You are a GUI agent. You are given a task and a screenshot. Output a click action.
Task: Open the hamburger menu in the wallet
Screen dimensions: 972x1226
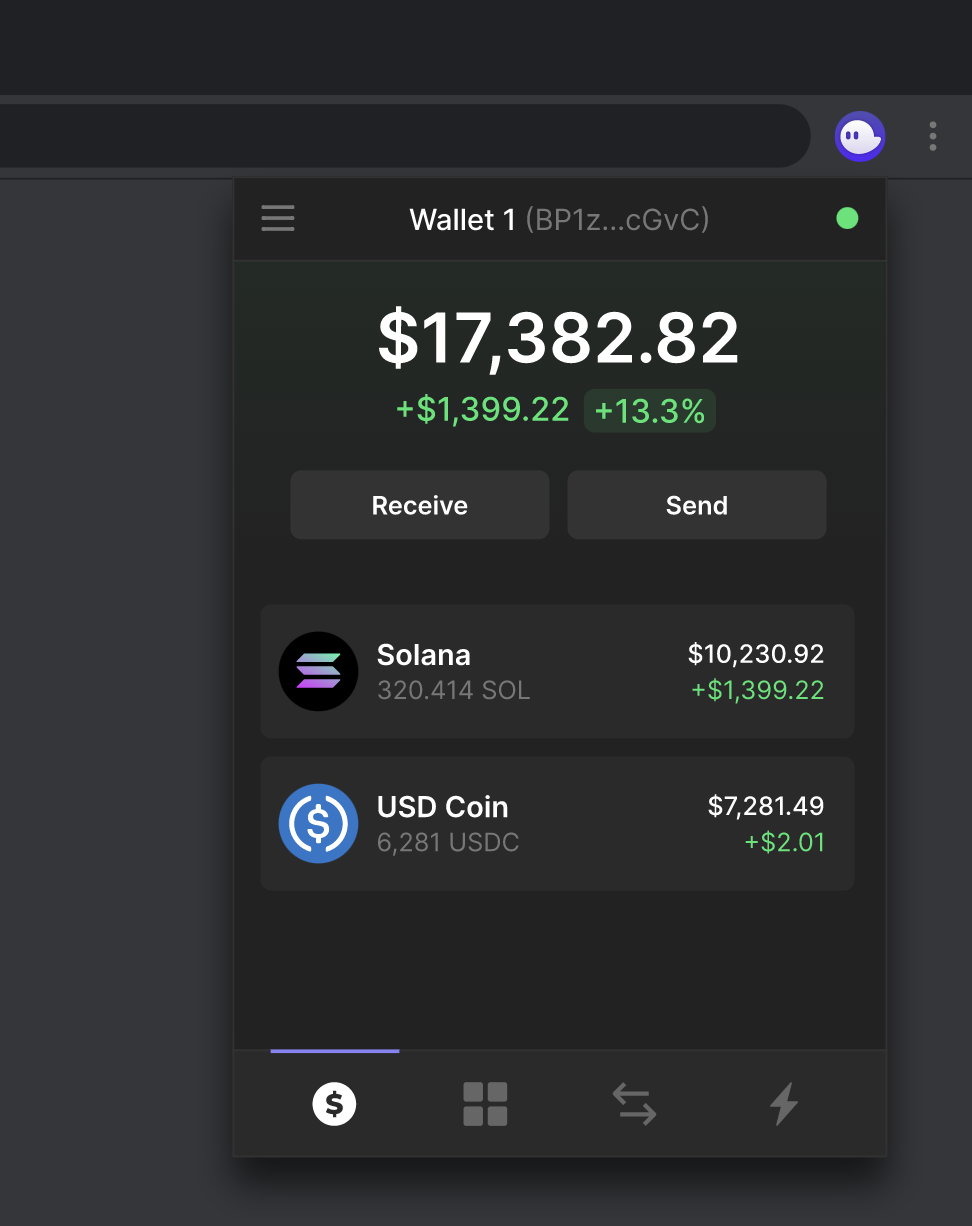[x=278, y=218]
